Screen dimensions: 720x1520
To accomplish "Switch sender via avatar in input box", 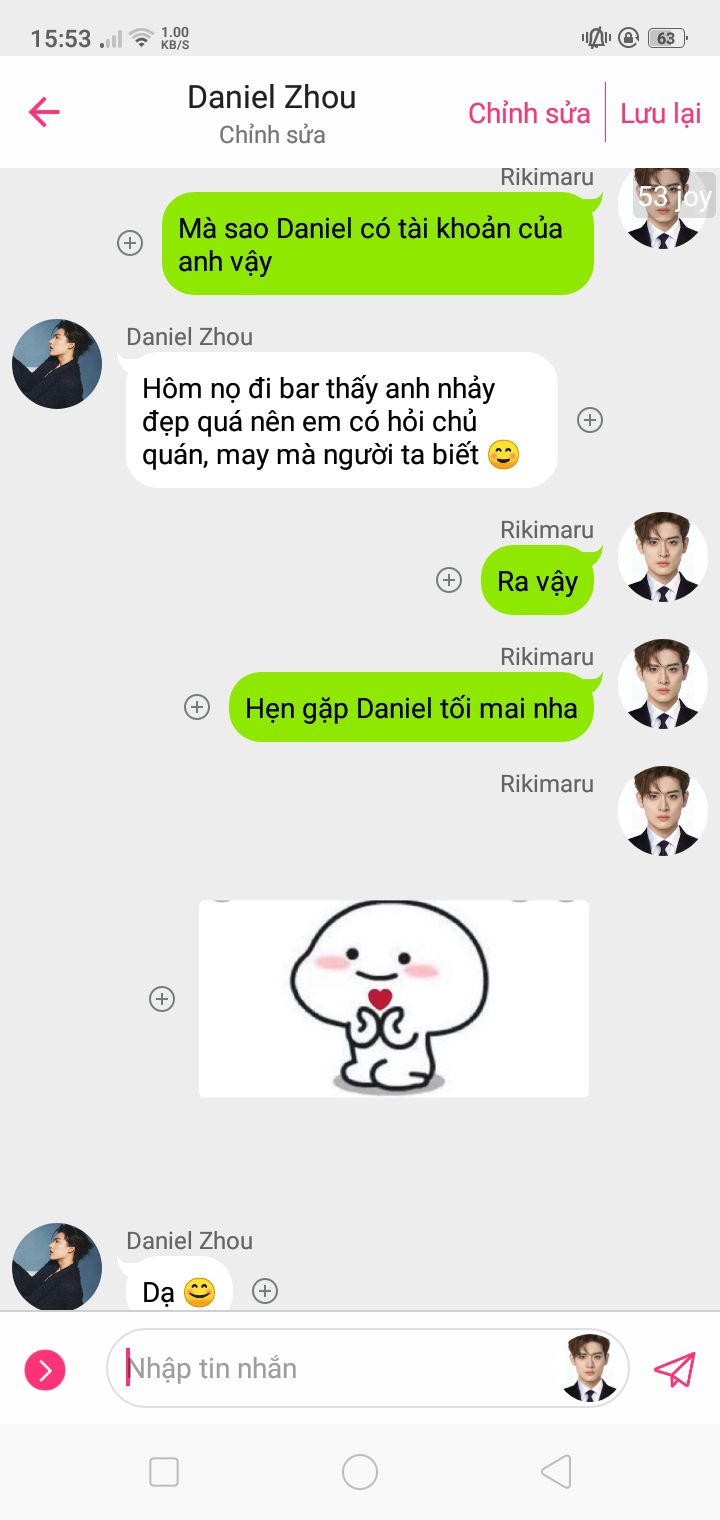I will (589, 1367).
